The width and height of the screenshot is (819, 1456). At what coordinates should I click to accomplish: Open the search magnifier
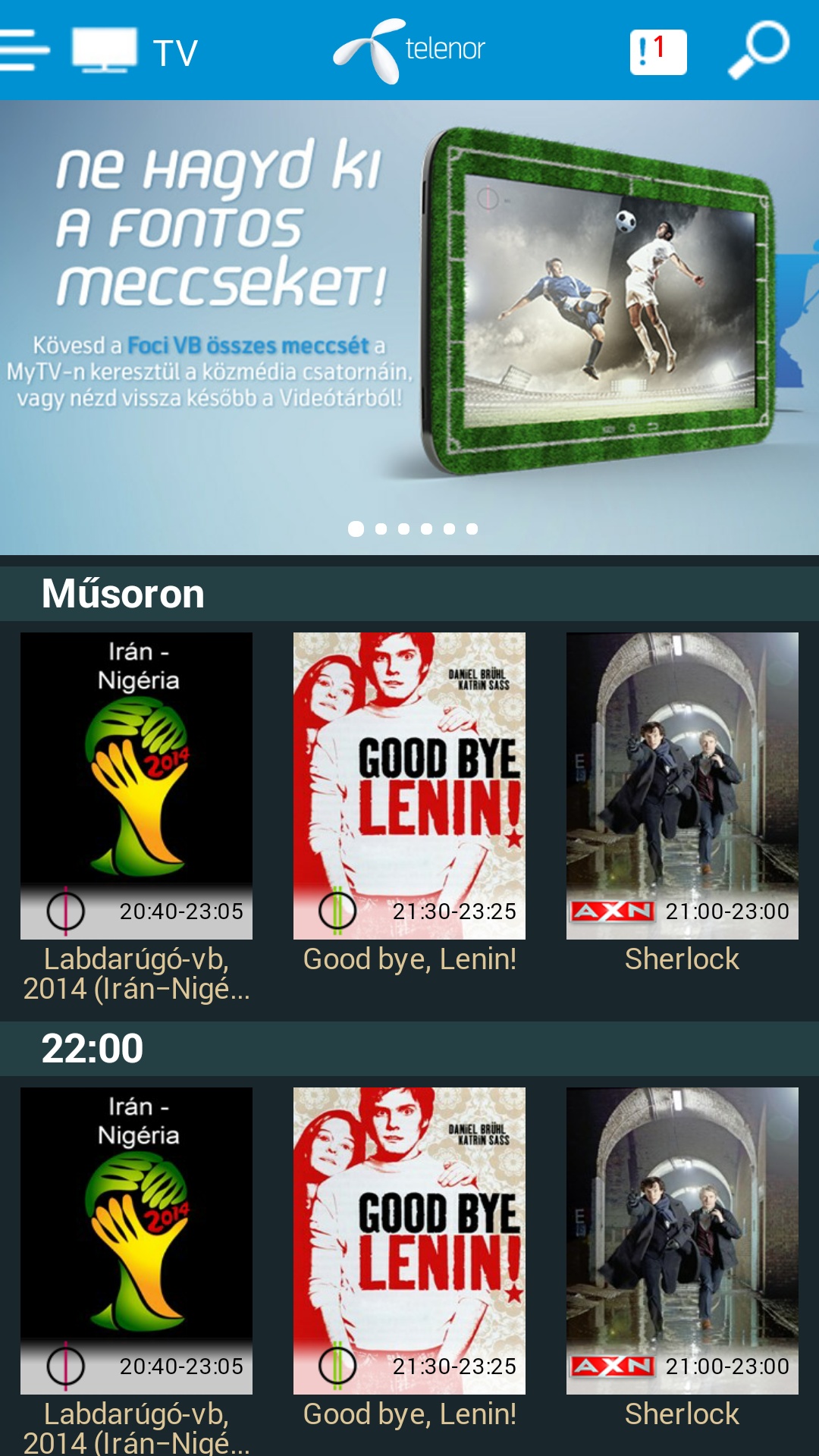pos(758,50)
